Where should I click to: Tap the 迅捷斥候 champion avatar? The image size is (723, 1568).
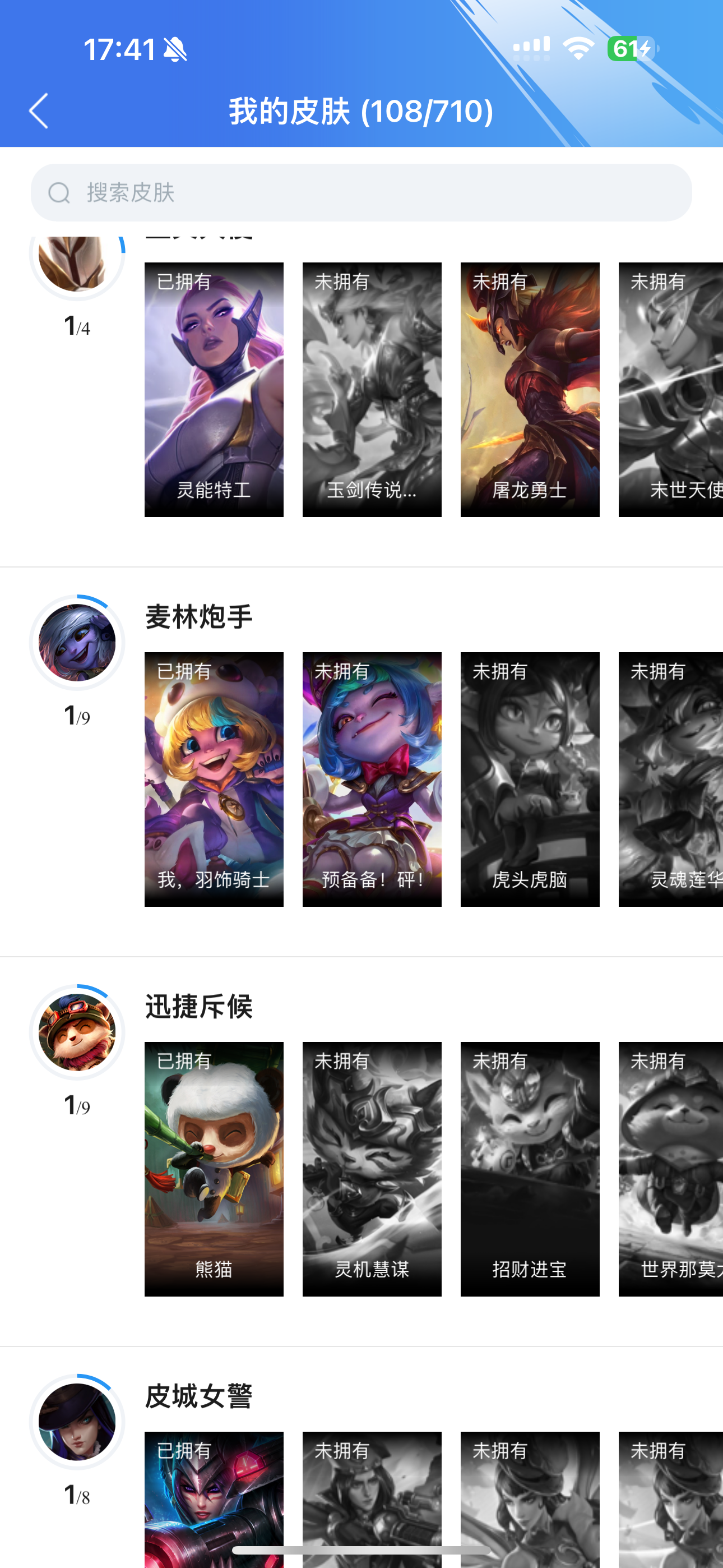coord(77,1032)
